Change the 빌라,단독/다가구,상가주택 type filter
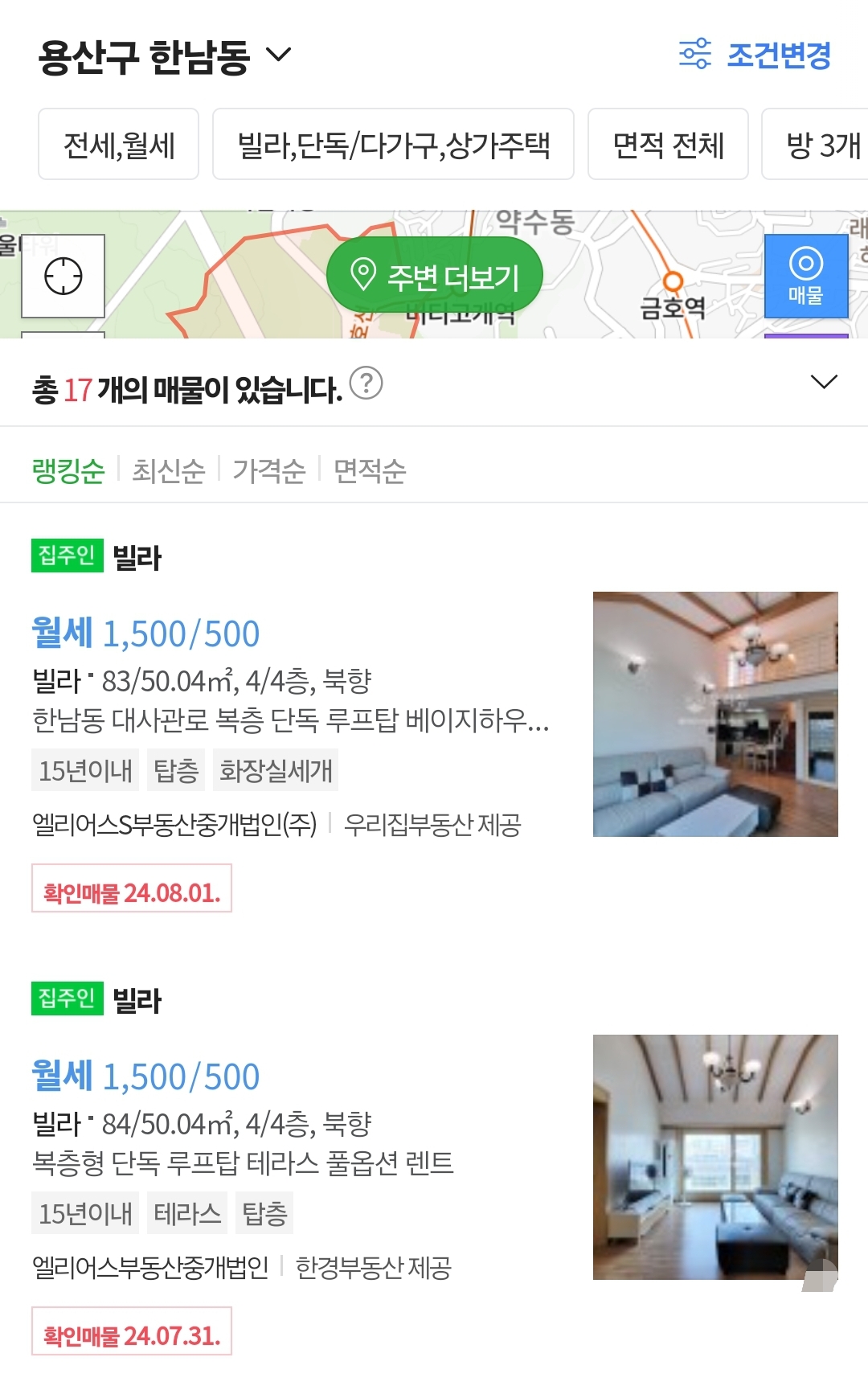 [393, 145]
